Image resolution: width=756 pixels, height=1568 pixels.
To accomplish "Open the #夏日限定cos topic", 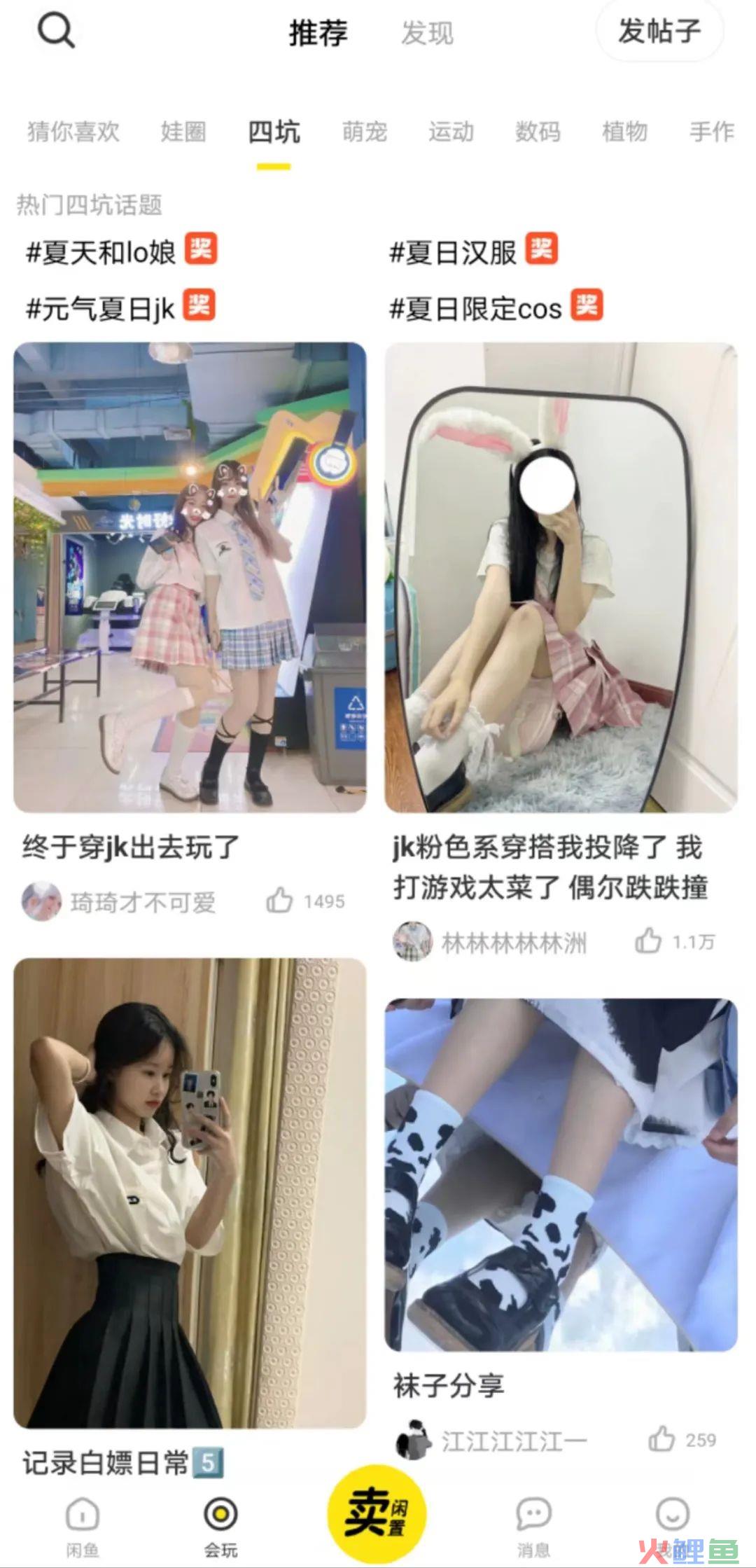I will 476,308.
